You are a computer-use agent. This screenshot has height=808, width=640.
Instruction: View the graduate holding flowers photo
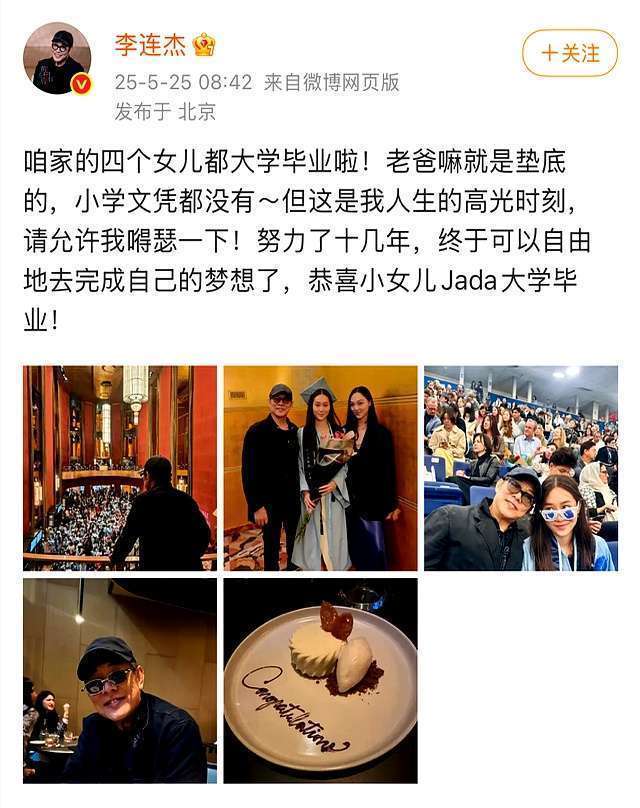click(x=320, y=468)
